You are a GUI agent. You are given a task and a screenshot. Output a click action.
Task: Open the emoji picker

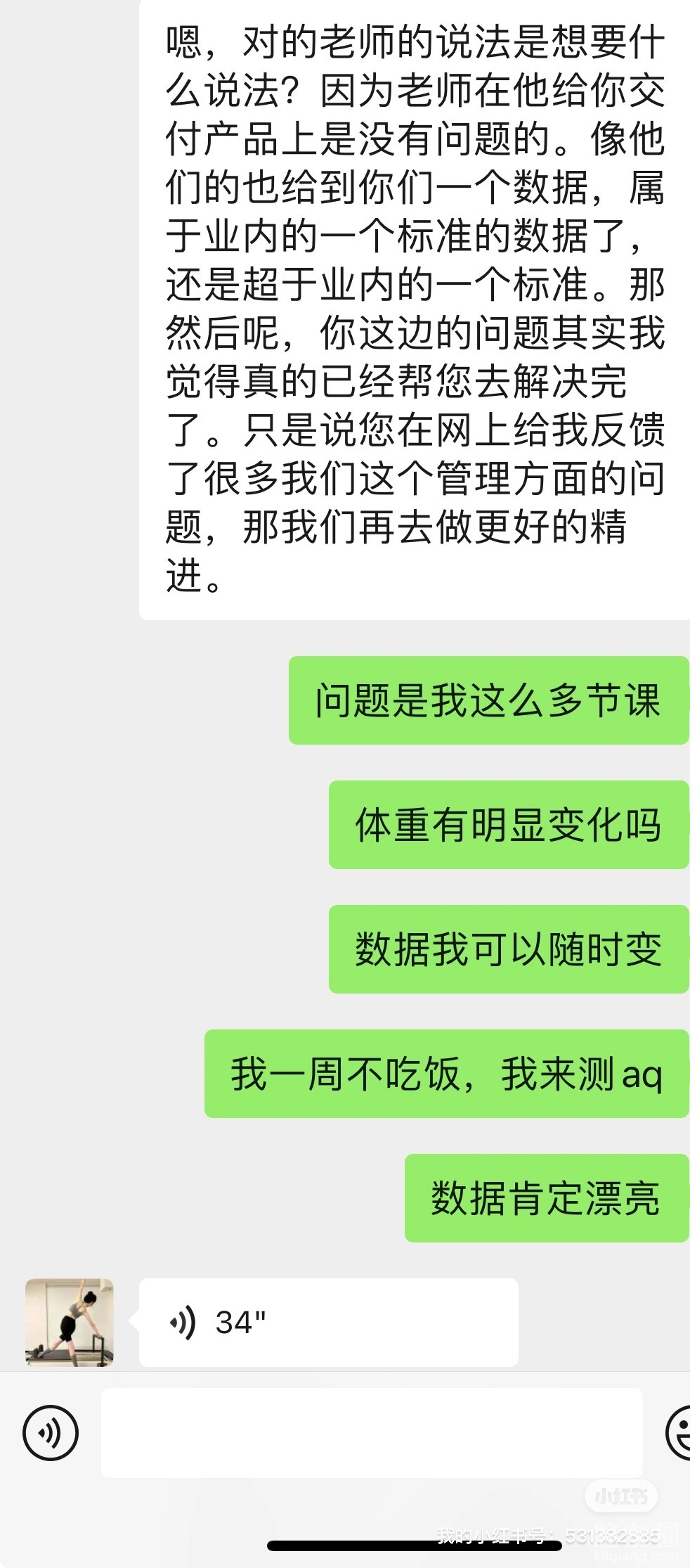(x=679, y=1432)
